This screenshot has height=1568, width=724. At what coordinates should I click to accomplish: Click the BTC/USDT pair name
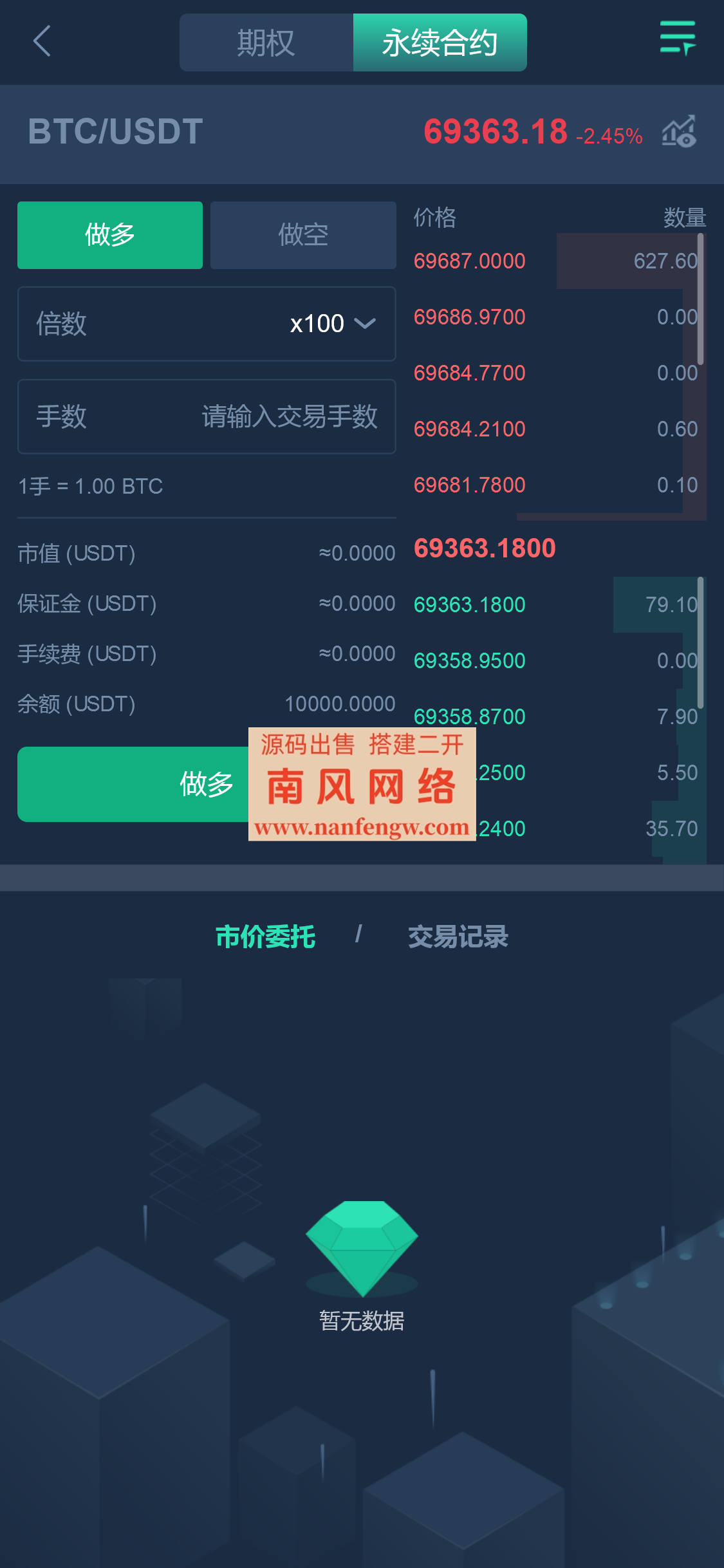(116, 131)
